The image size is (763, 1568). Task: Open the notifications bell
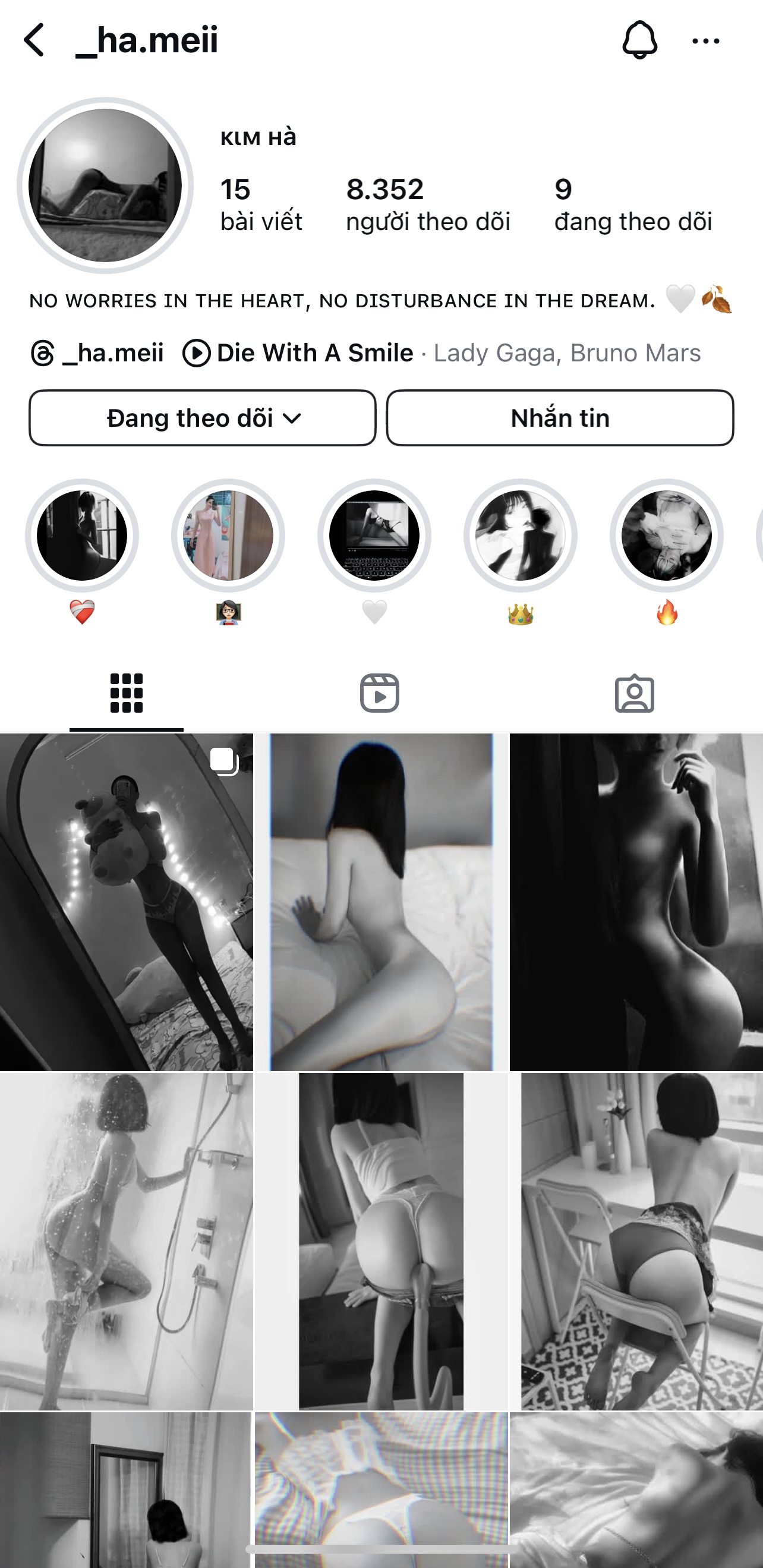point(639,40)
